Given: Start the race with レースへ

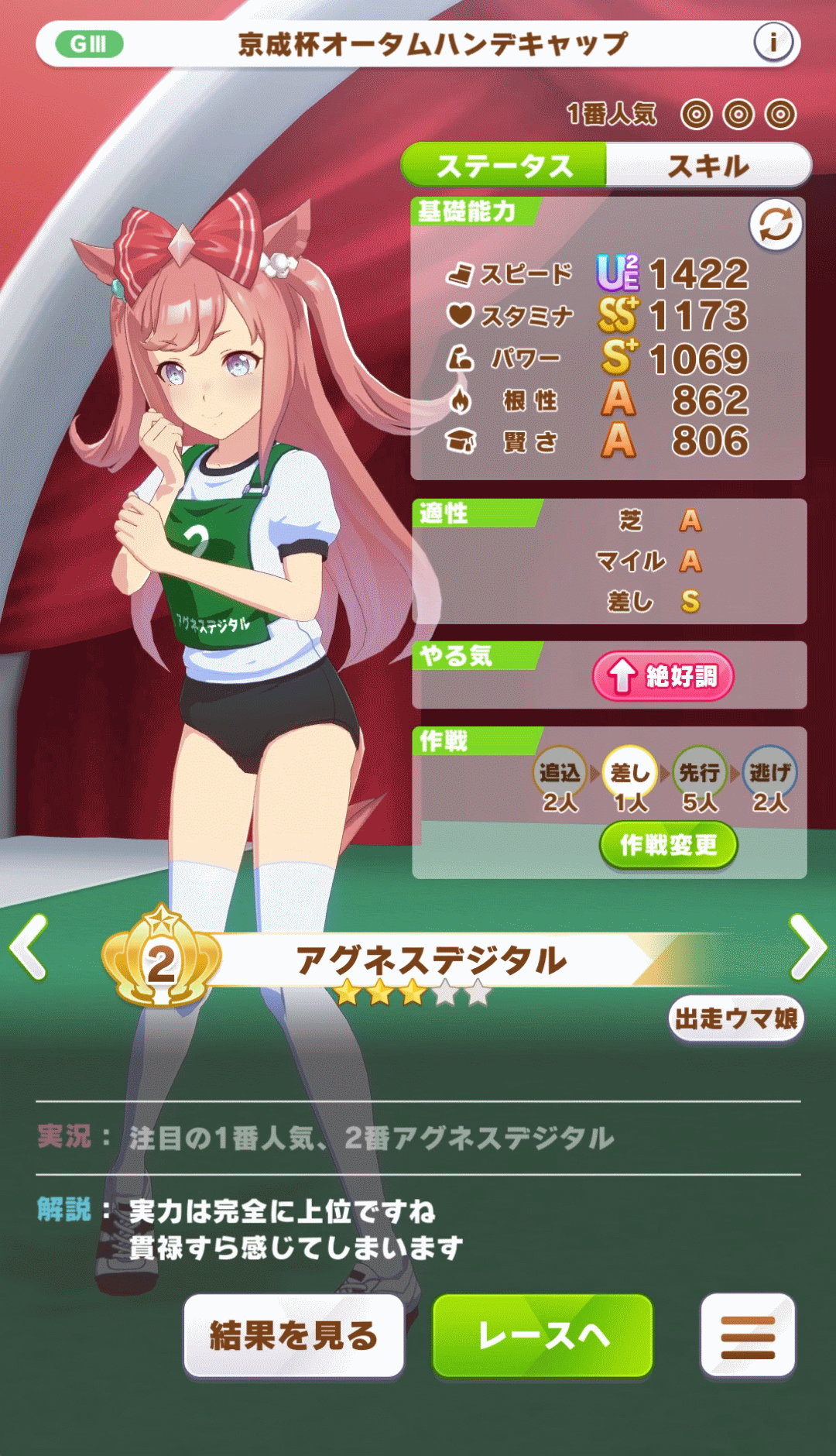Looking at the screenshot, I should coord(543,1336).
